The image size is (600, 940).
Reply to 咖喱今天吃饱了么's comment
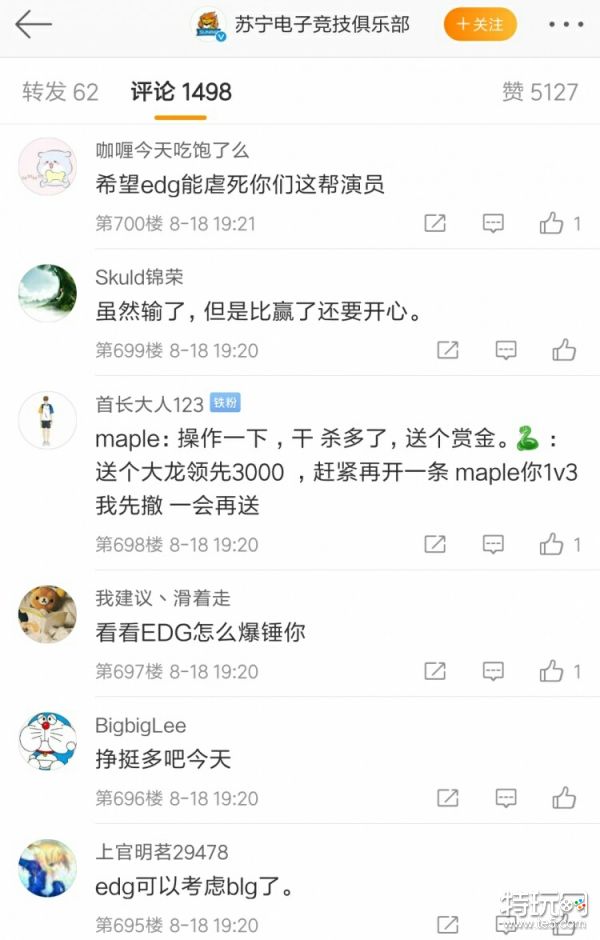click(493, 223)
